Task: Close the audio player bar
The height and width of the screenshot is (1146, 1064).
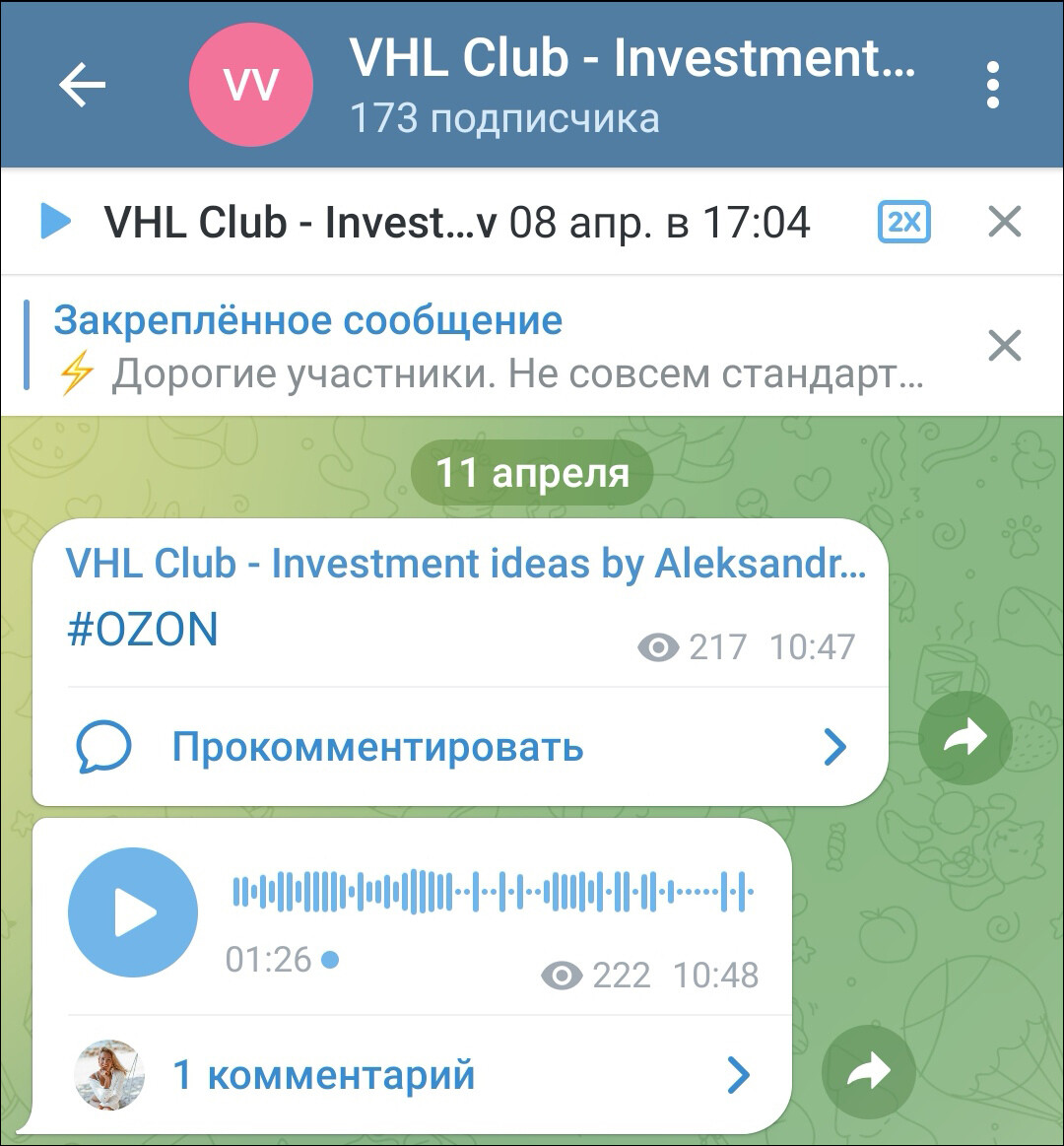Action: pyautogui.click(x=1004, y=223)
